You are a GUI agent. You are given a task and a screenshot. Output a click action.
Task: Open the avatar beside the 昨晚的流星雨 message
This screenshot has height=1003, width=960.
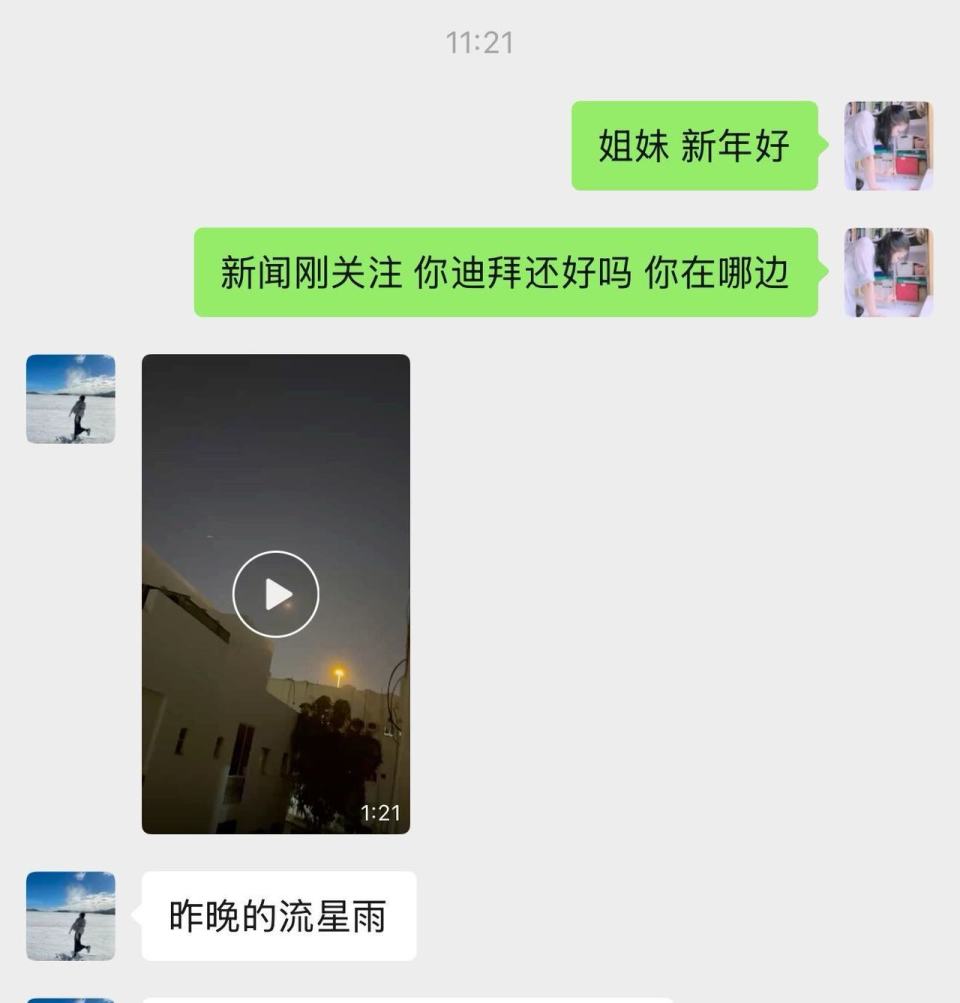click(70, 915)
